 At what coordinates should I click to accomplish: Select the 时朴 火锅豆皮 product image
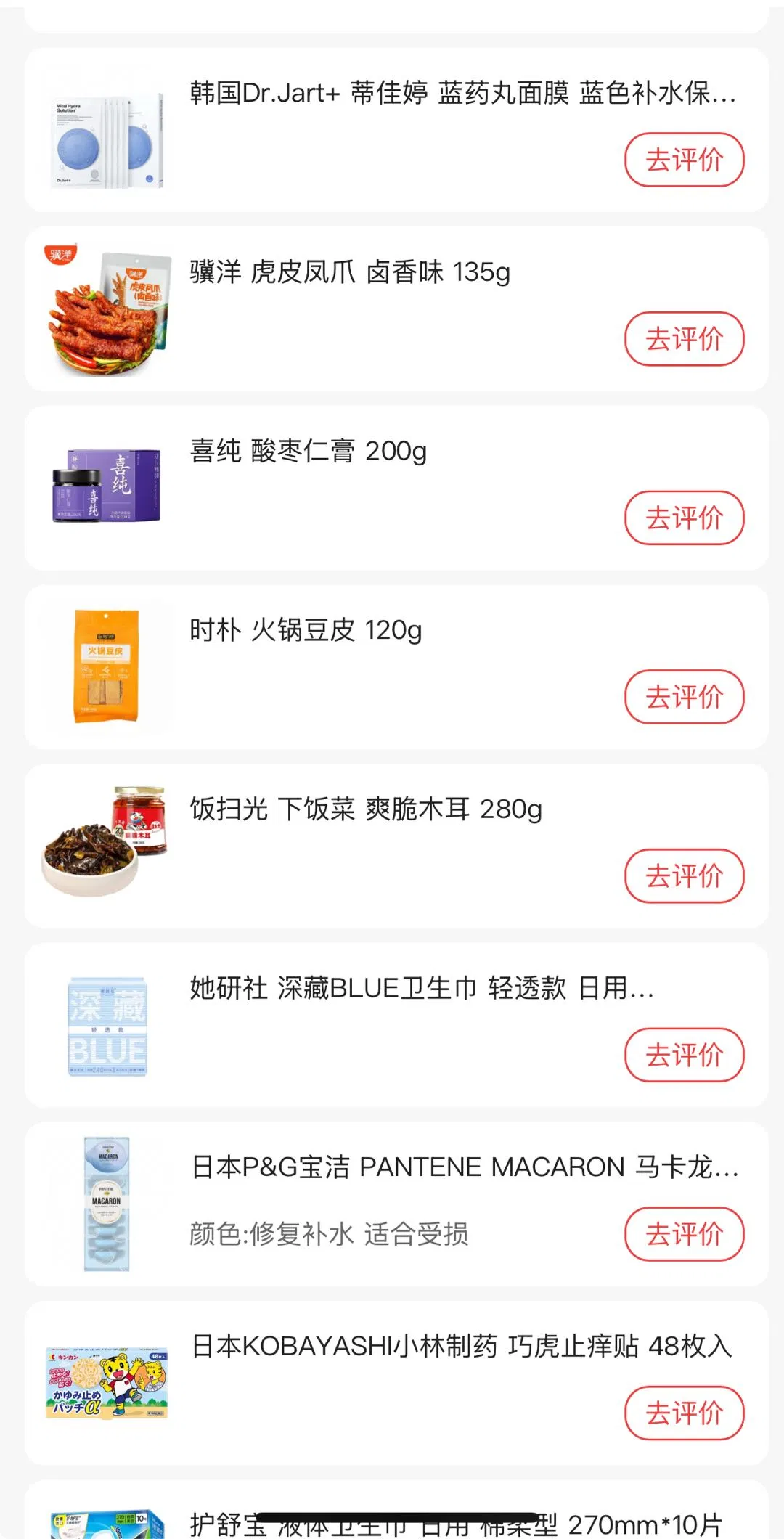click(x=107, y=666)
